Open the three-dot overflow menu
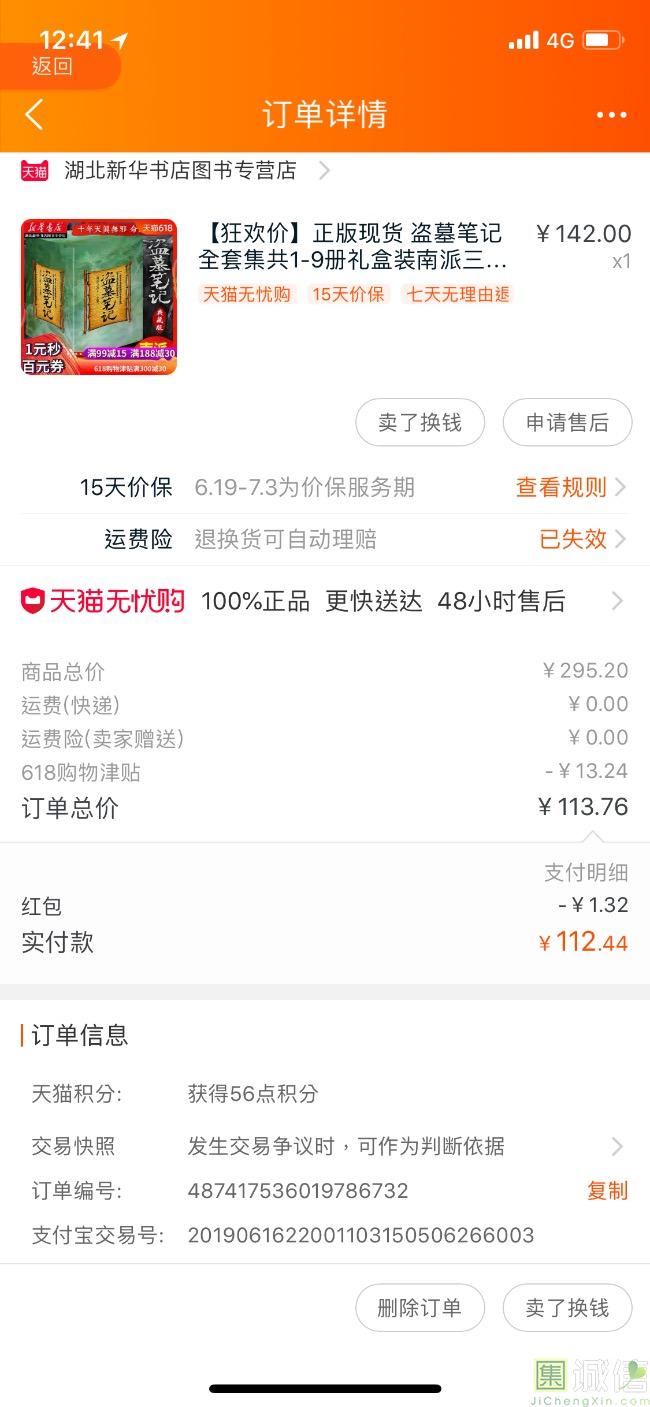The image size is (650, 1407). click(x=611, y=115)
